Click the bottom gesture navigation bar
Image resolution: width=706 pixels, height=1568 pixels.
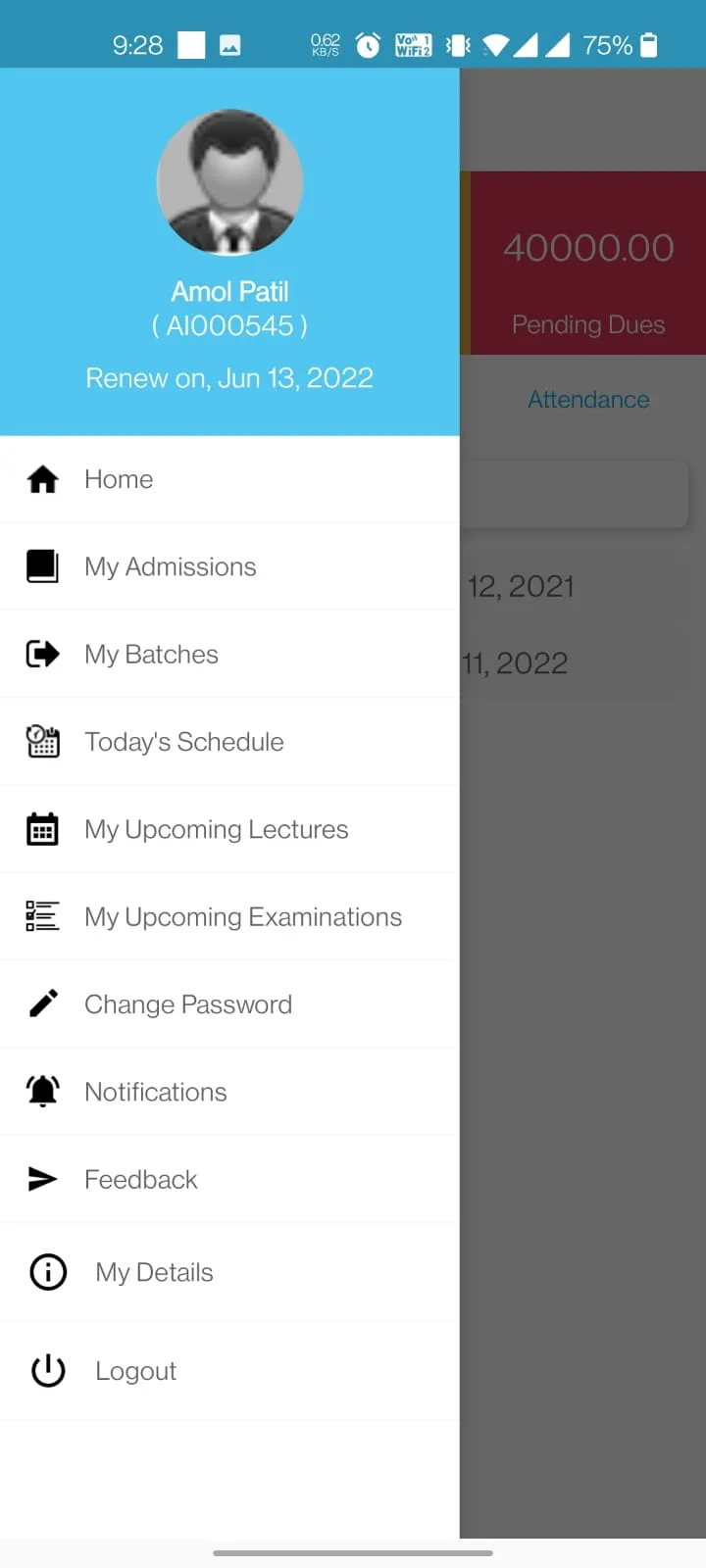(x=353, y=1553)
